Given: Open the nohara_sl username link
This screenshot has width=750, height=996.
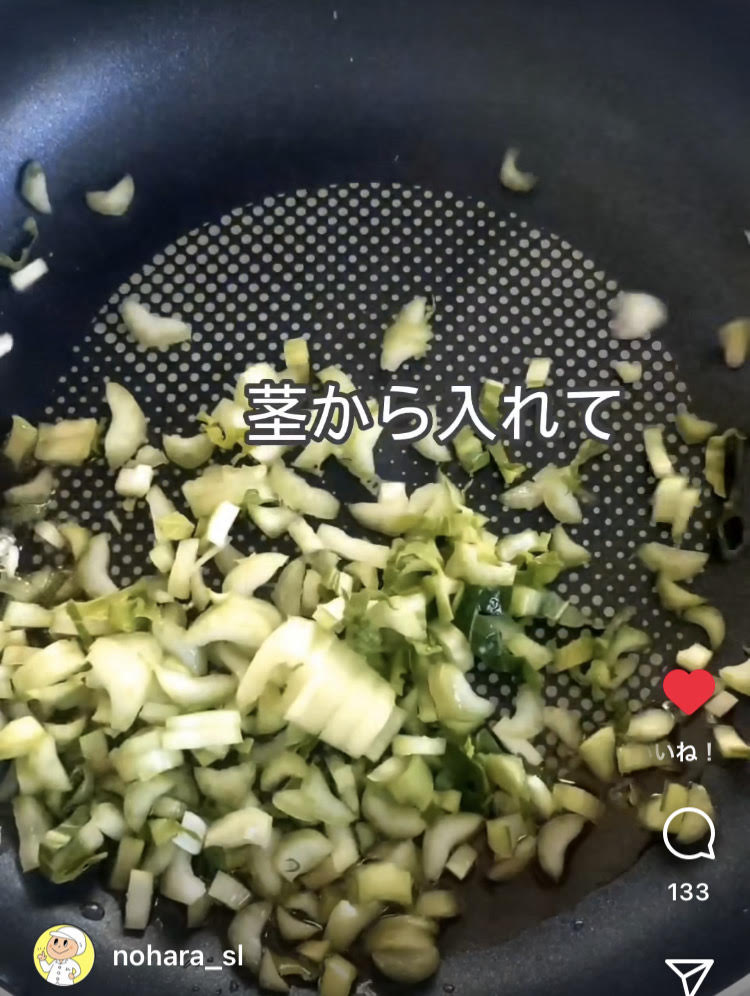Looking at the screenshot, I should click(x=178, y=956).
